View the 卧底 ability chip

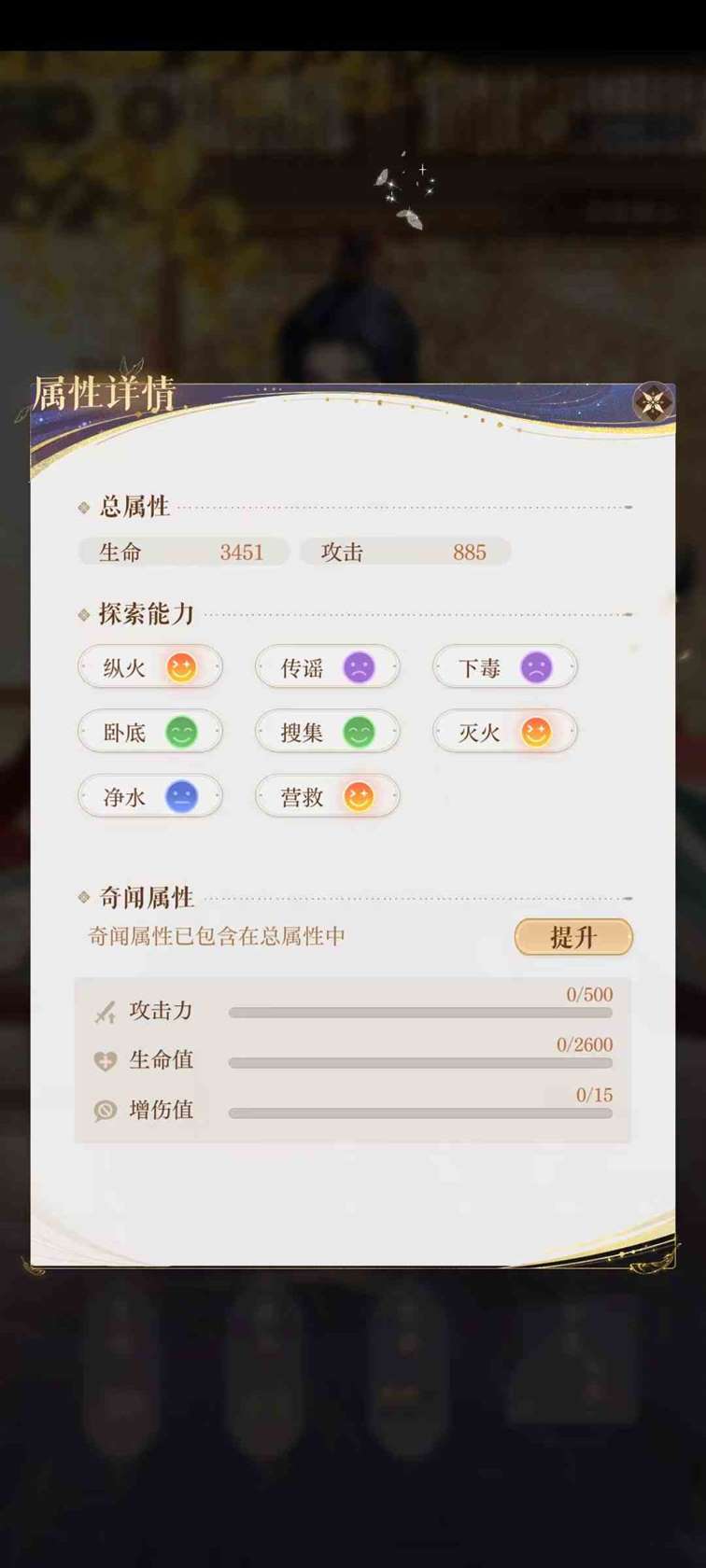tap(149, 733)
